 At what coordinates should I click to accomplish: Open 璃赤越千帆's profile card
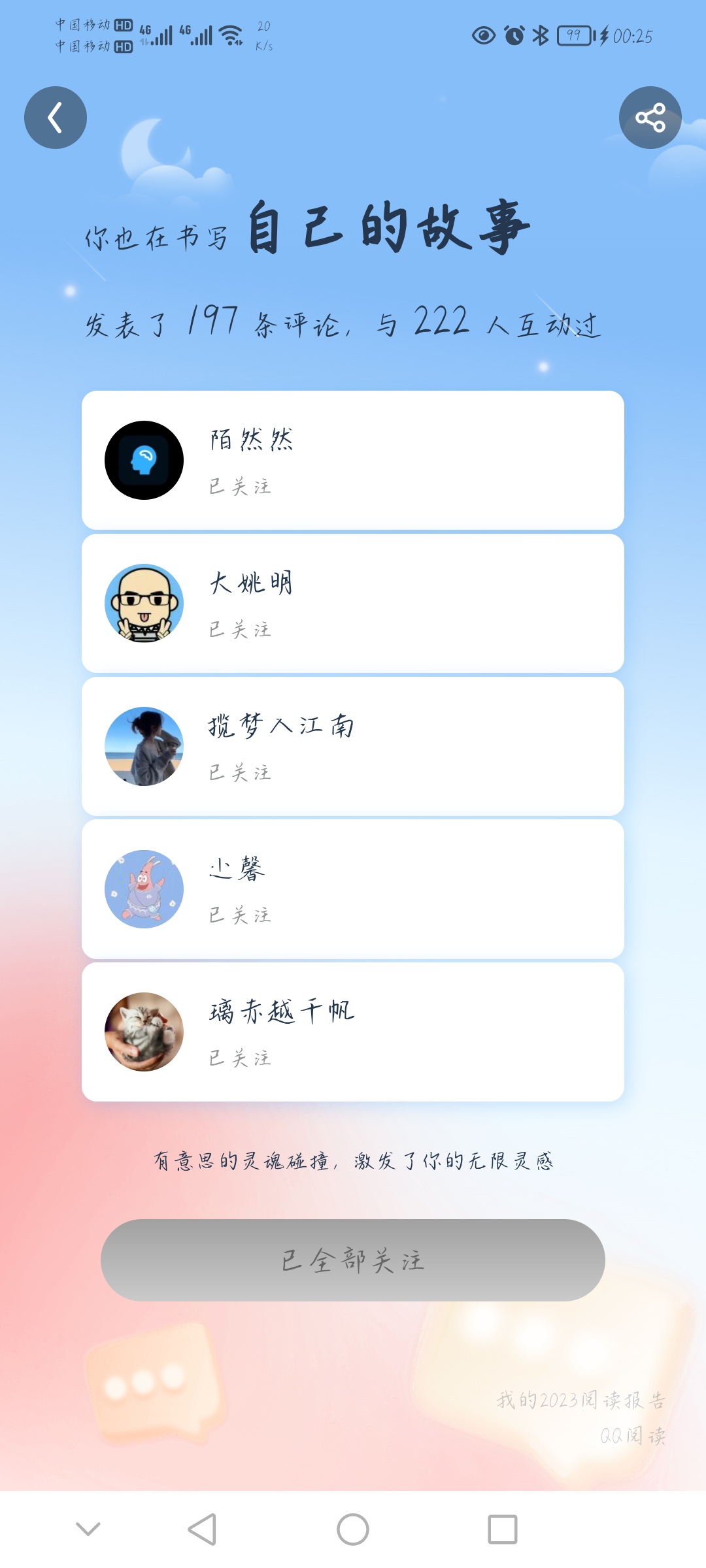[x=353, y=1032]
